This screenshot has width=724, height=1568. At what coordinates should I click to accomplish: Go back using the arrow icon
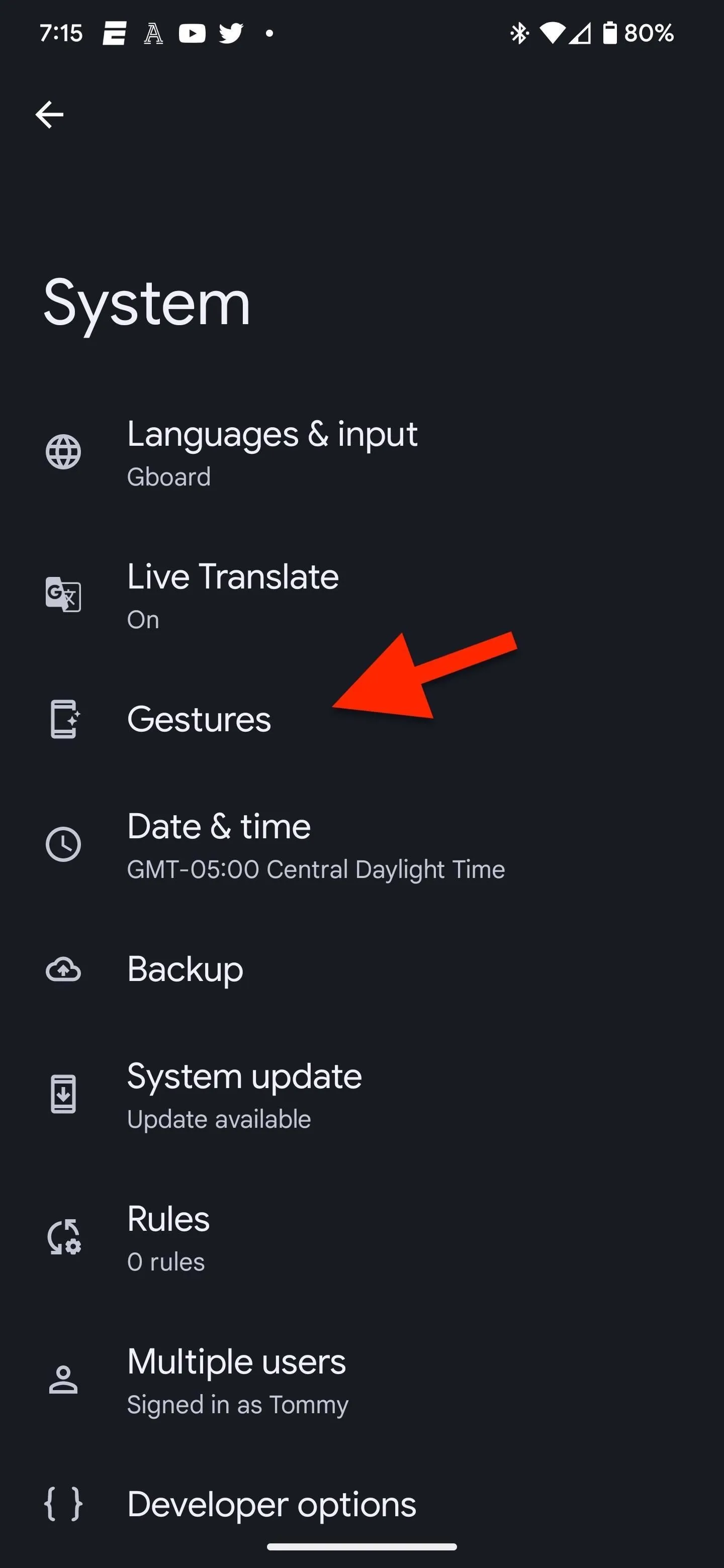tap(49, 115)
